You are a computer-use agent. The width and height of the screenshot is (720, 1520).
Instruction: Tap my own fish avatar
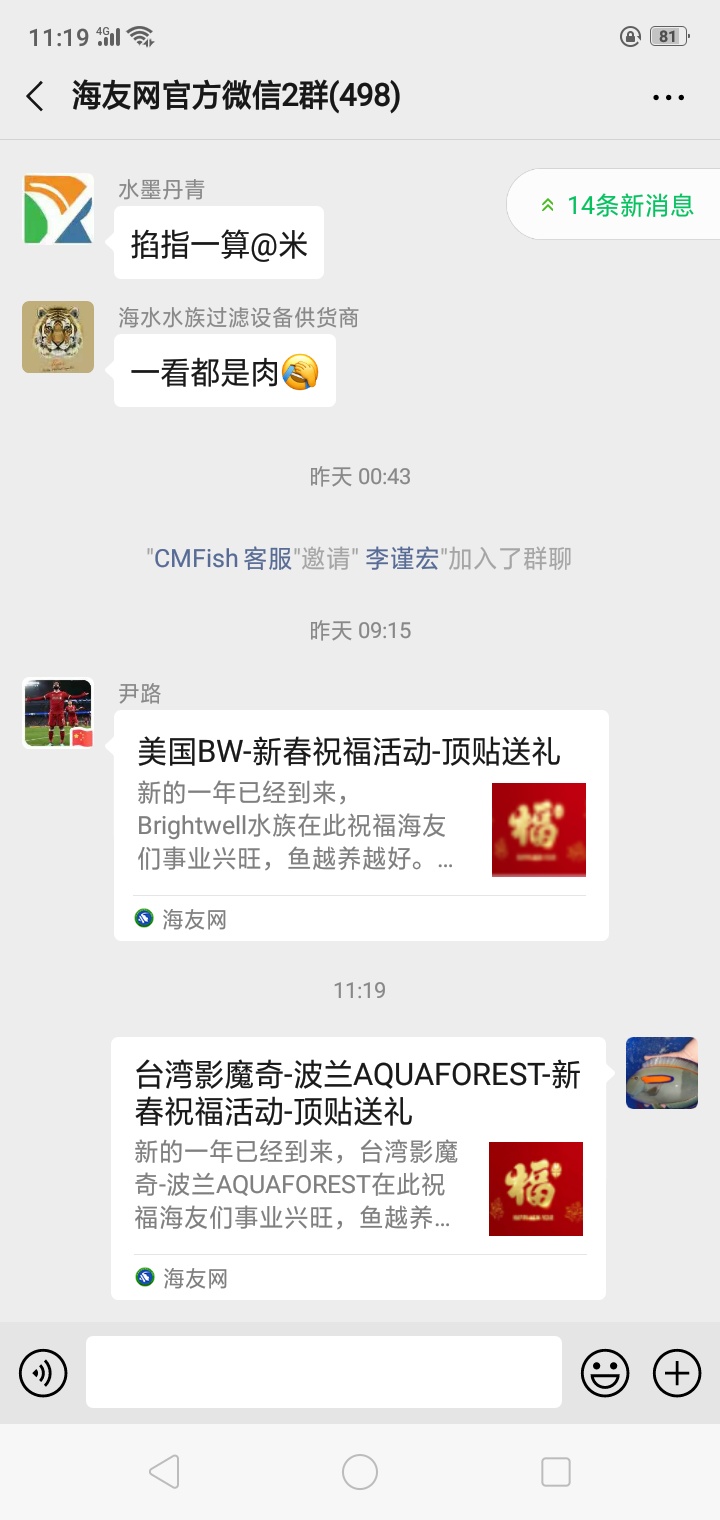click(661, 1073)
